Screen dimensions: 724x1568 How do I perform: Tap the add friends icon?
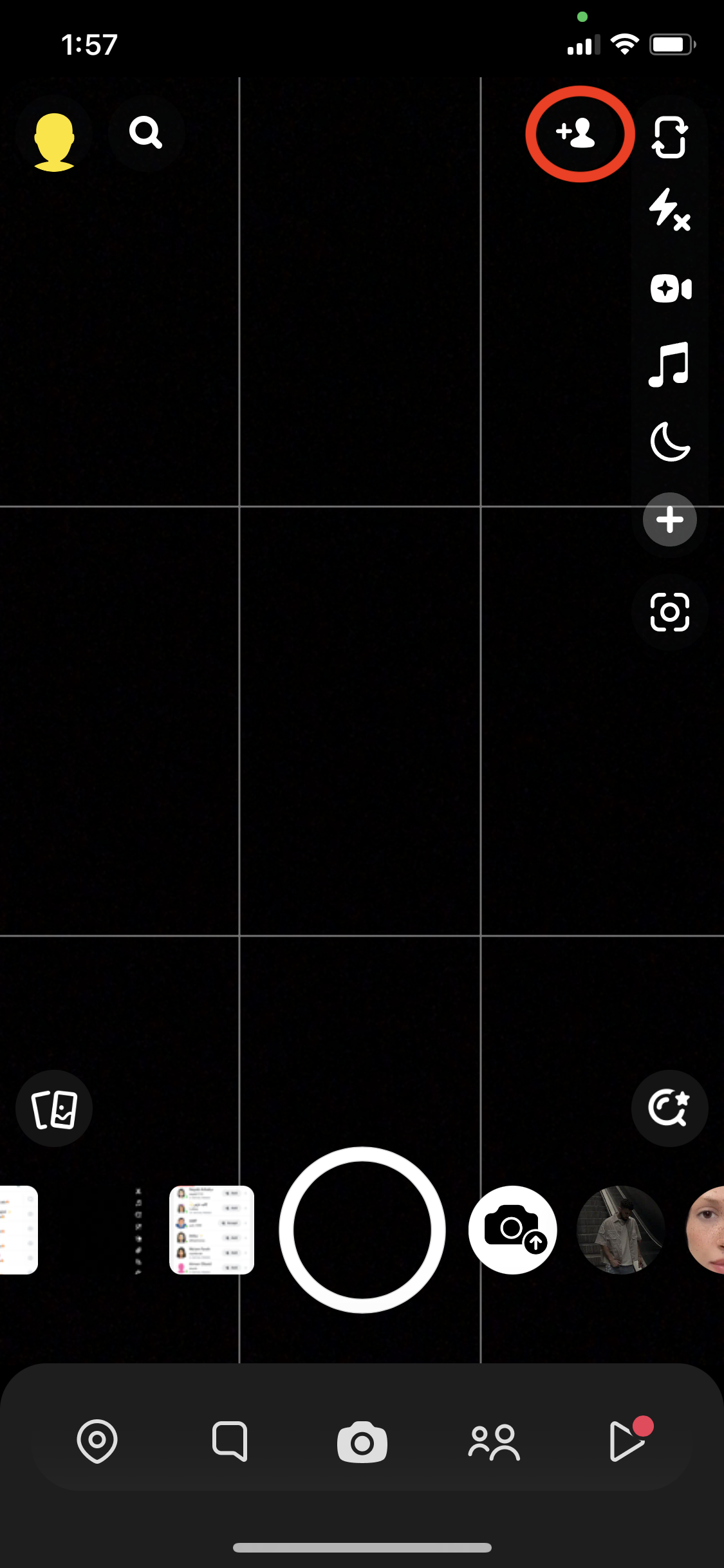(577, 133)
